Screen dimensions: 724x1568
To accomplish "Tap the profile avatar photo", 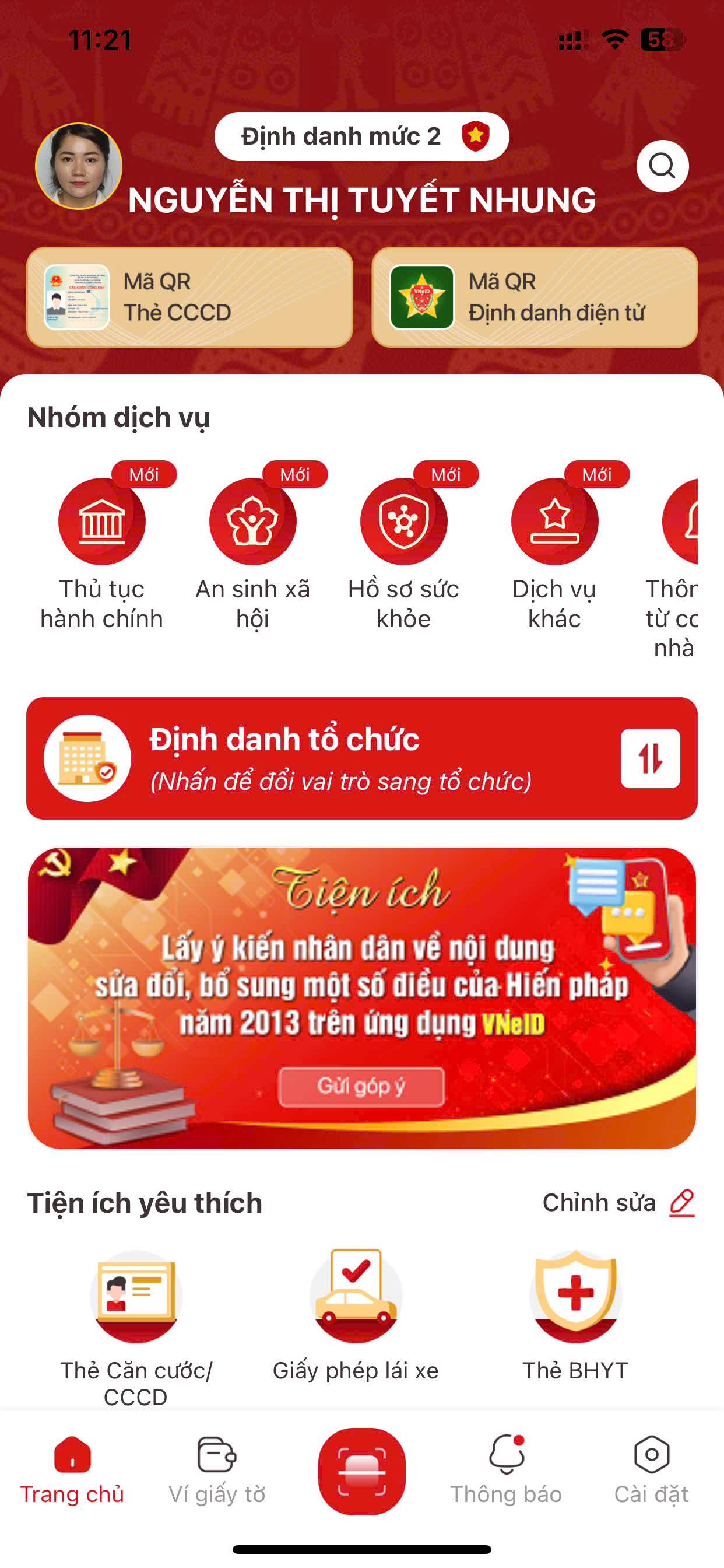I will click(79, 166).
